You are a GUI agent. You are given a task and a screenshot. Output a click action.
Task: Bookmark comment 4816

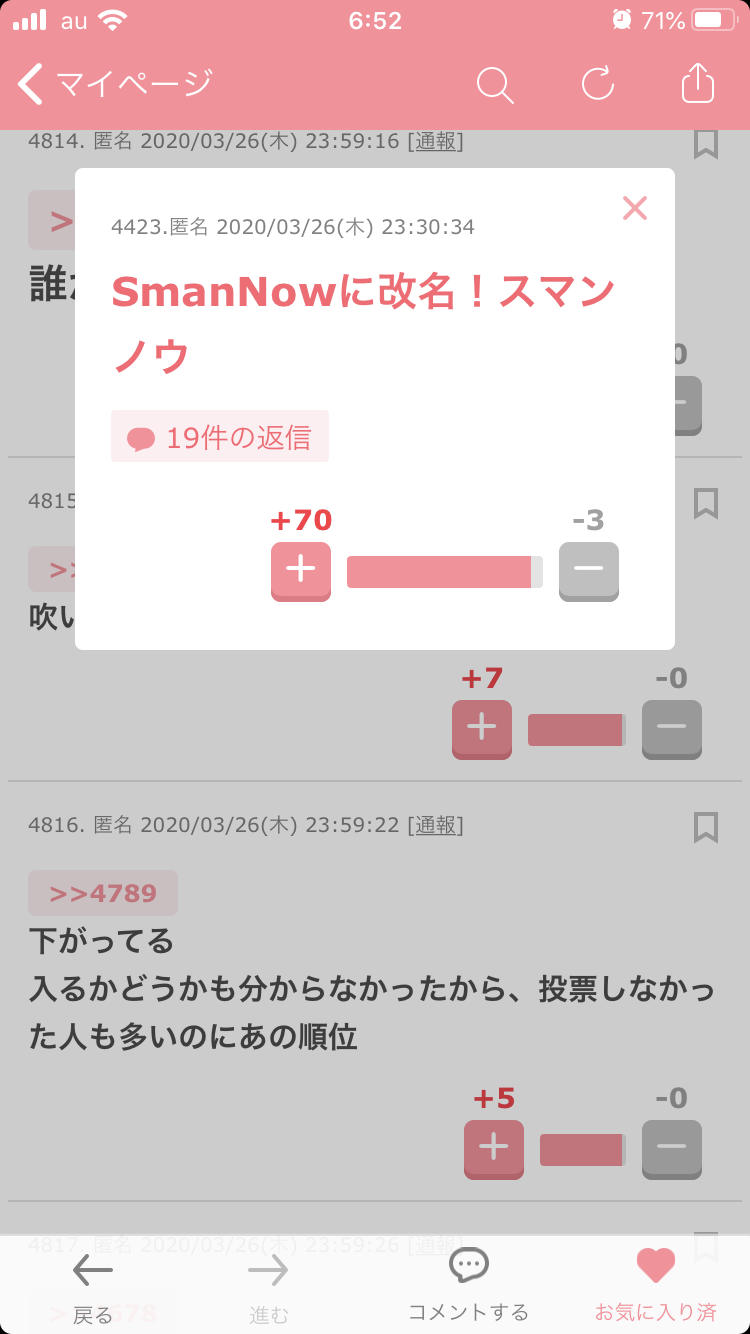[706, 827]
